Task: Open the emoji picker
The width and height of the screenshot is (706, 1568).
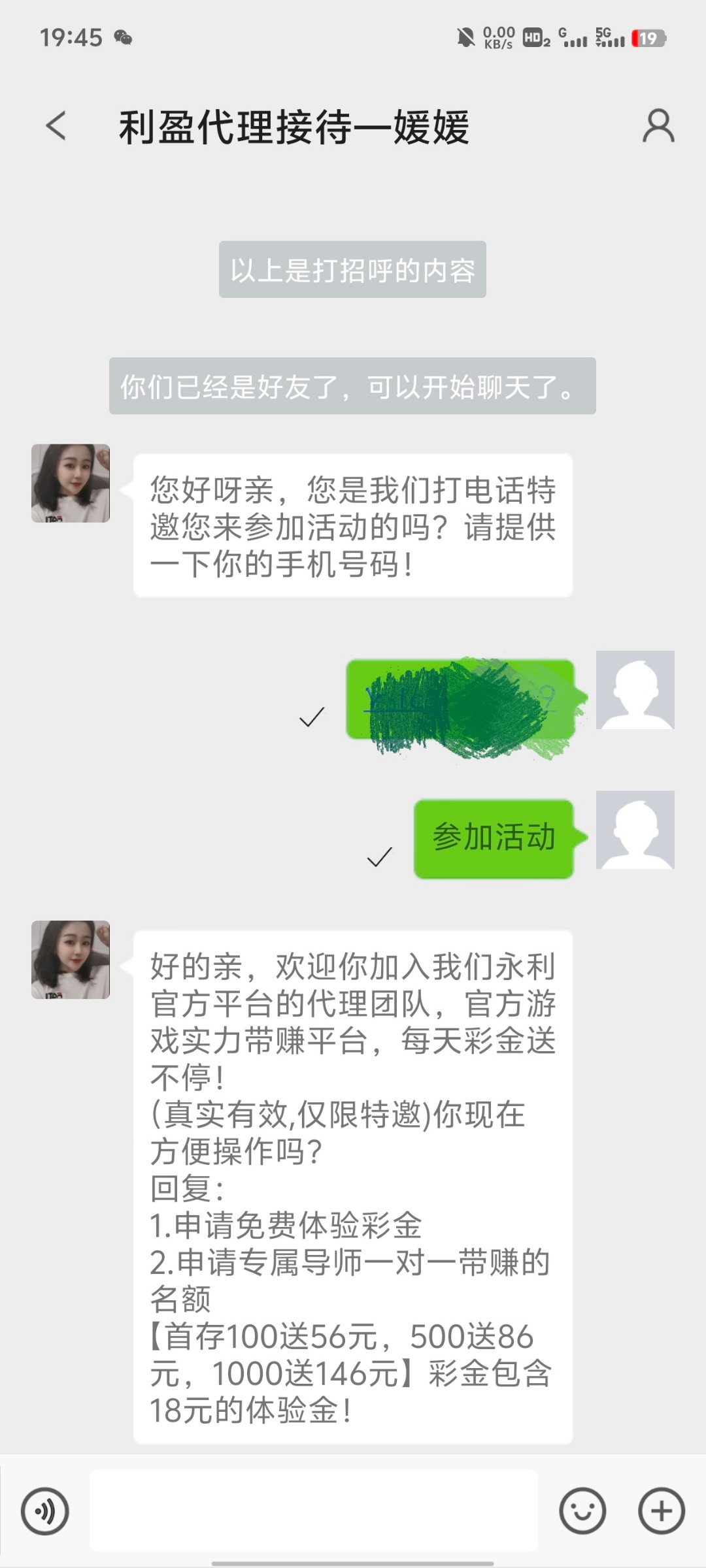Action: click(582, 1511)
